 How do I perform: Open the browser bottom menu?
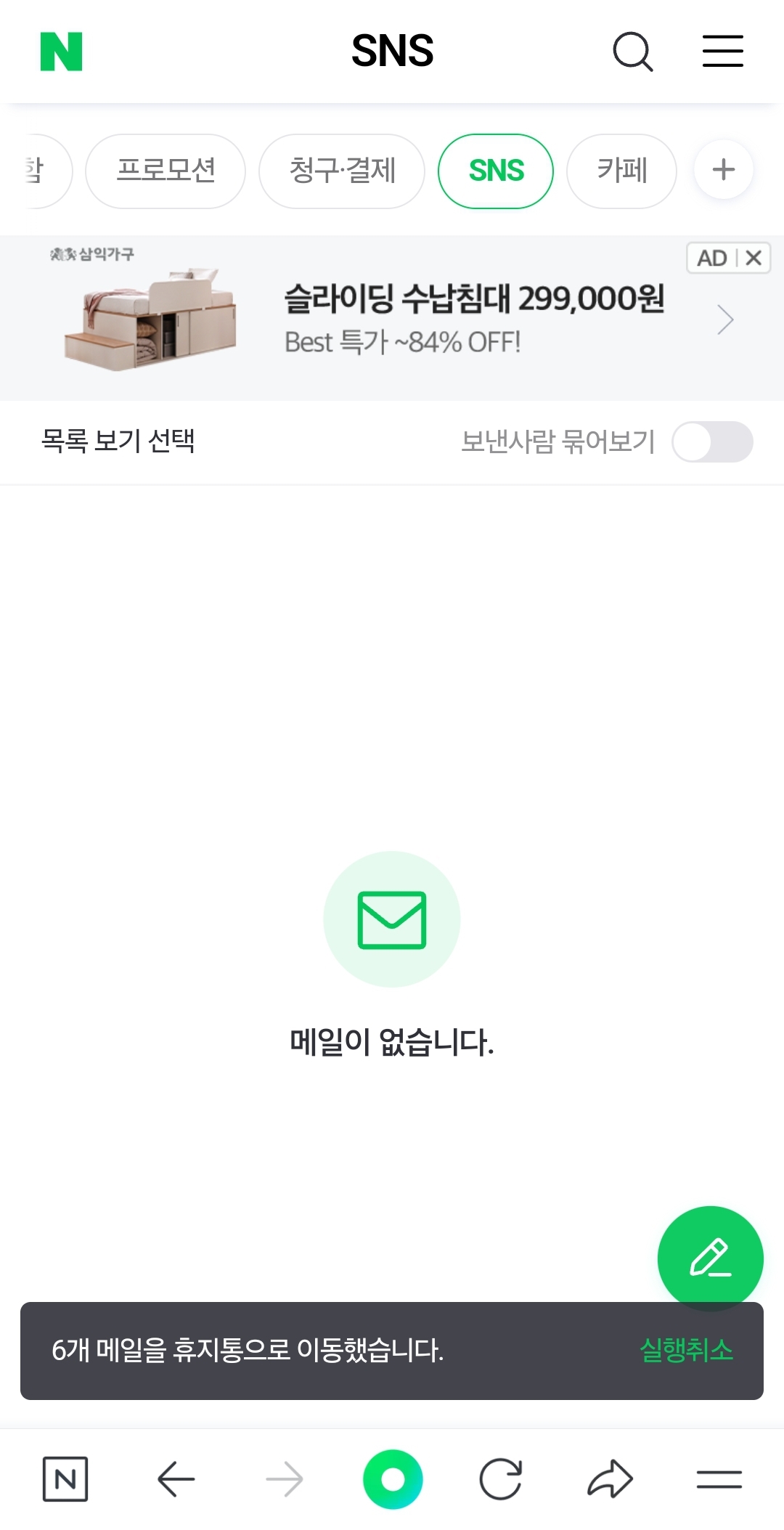click(x=719, y=1479)
